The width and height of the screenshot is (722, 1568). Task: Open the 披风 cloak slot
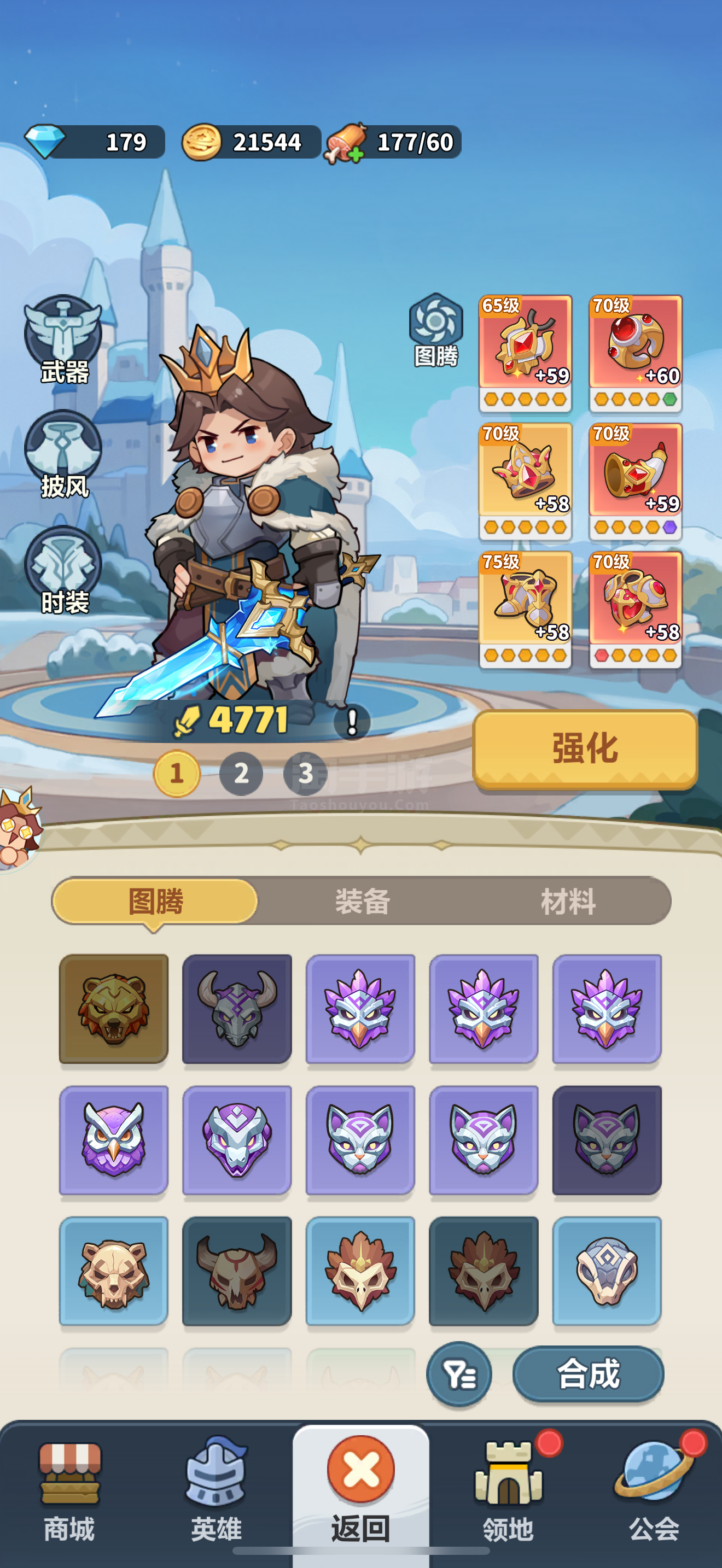point(63,455)
